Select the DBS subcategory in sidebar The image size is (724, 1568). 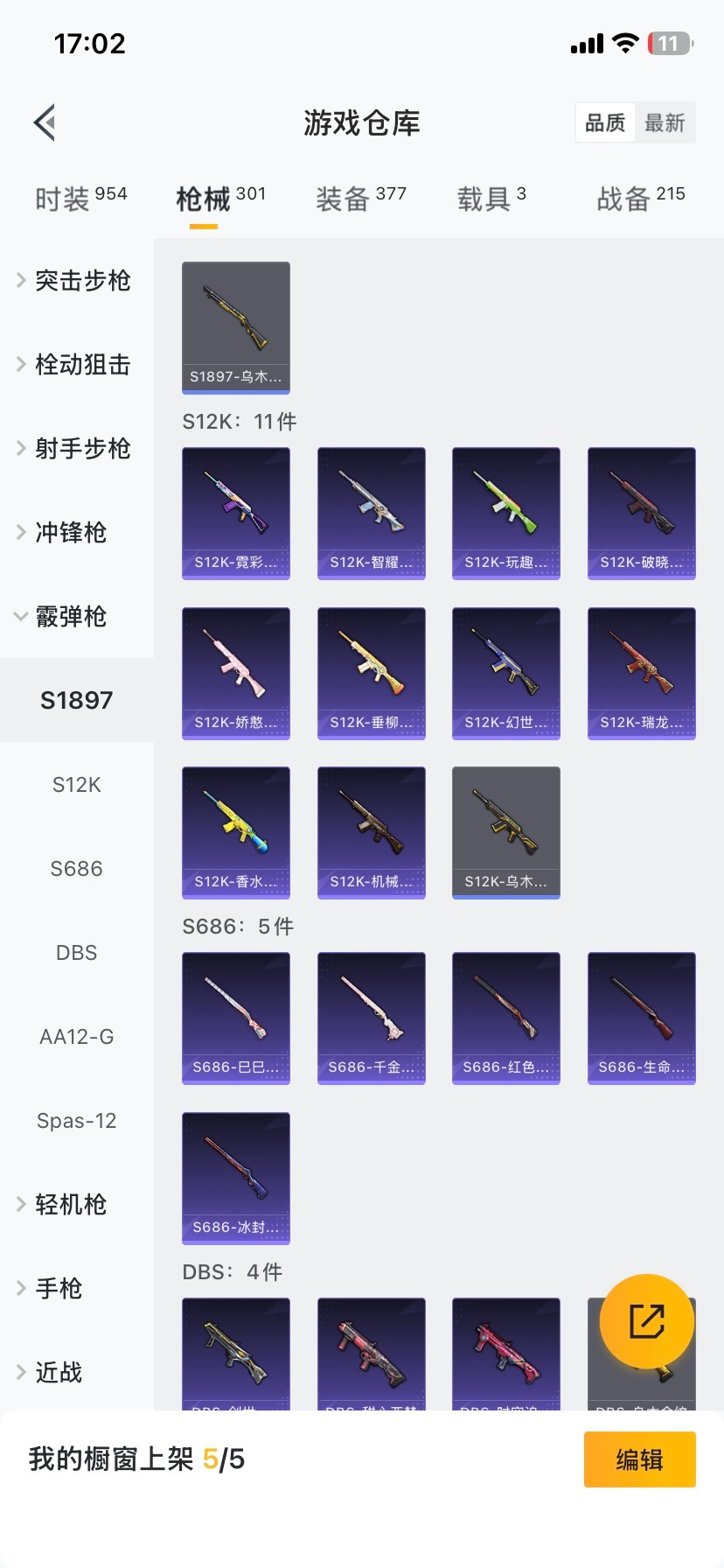[x=76, y=952]
